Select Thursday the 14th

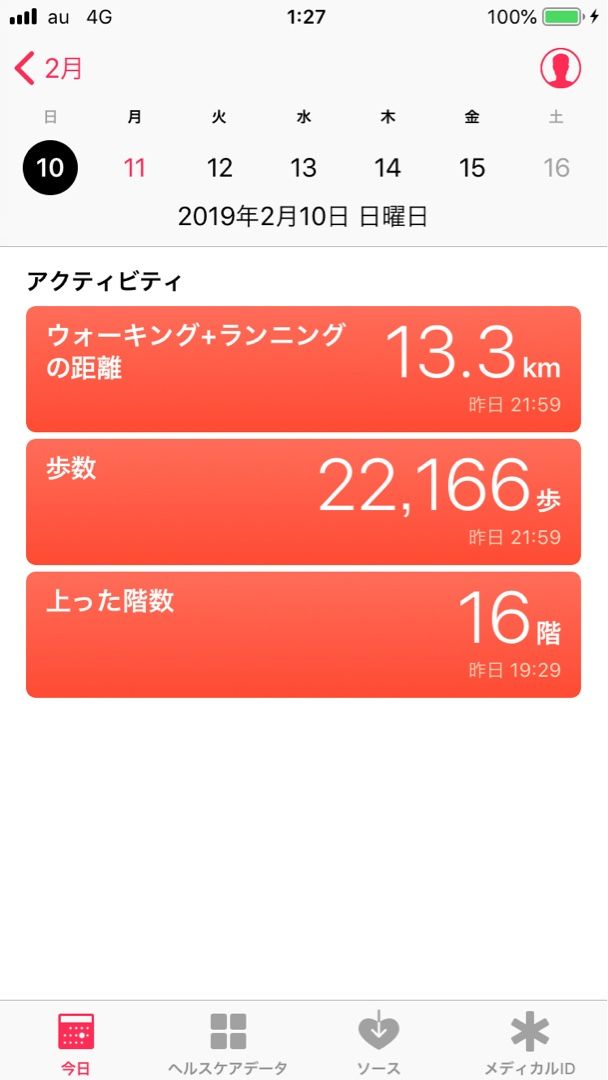click(387, 167)
